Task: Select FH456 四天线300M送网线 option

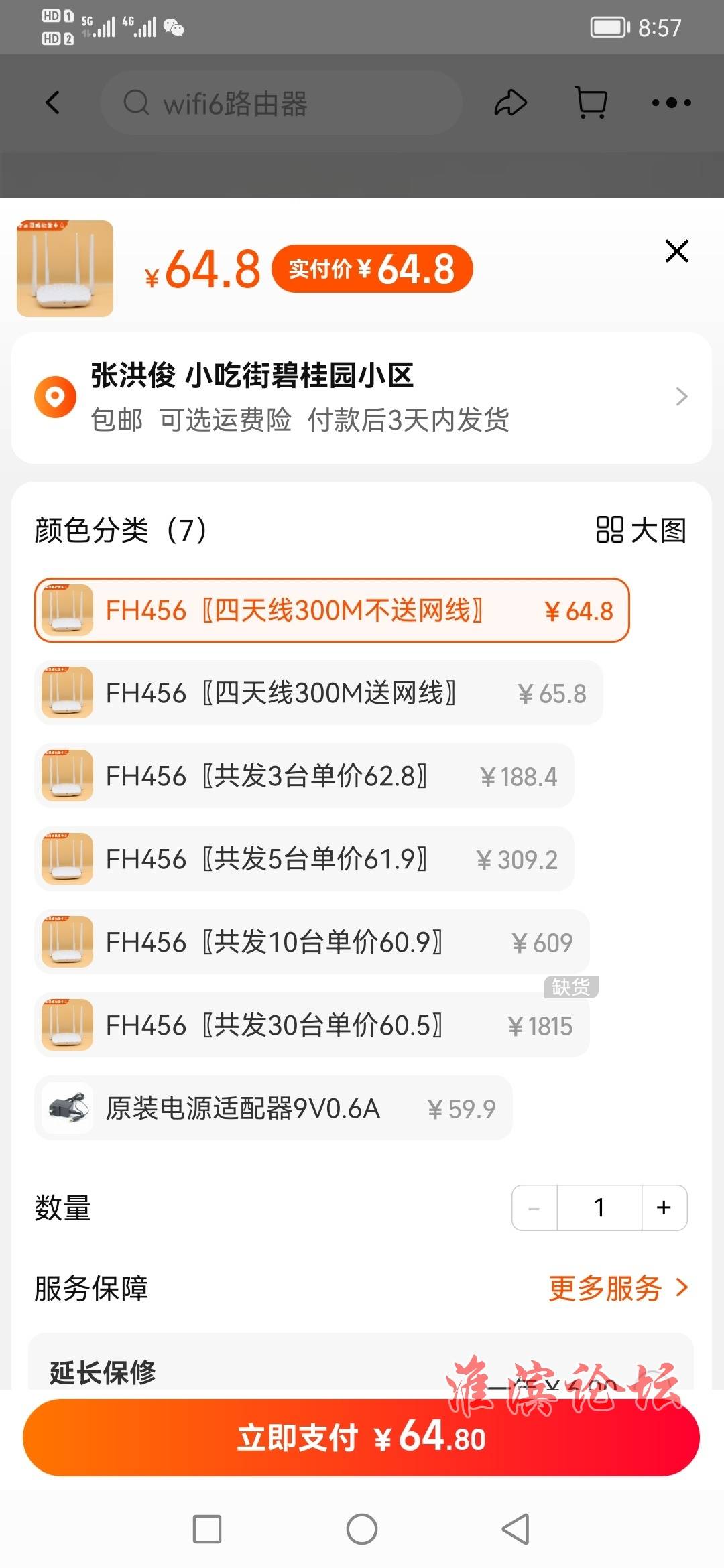Action: point(318,693)
